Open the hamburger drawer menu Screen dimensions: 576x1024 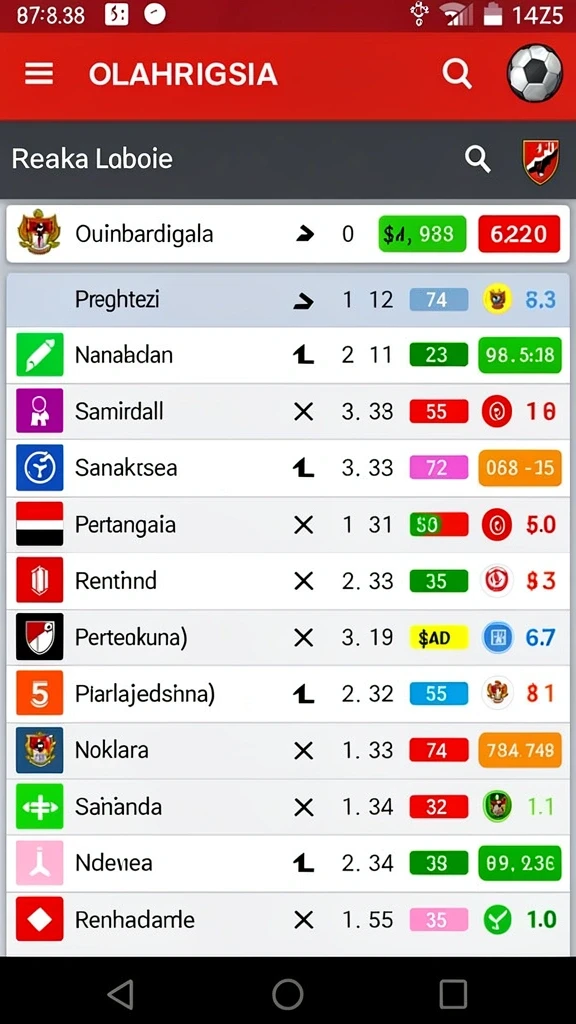[39, 74]
